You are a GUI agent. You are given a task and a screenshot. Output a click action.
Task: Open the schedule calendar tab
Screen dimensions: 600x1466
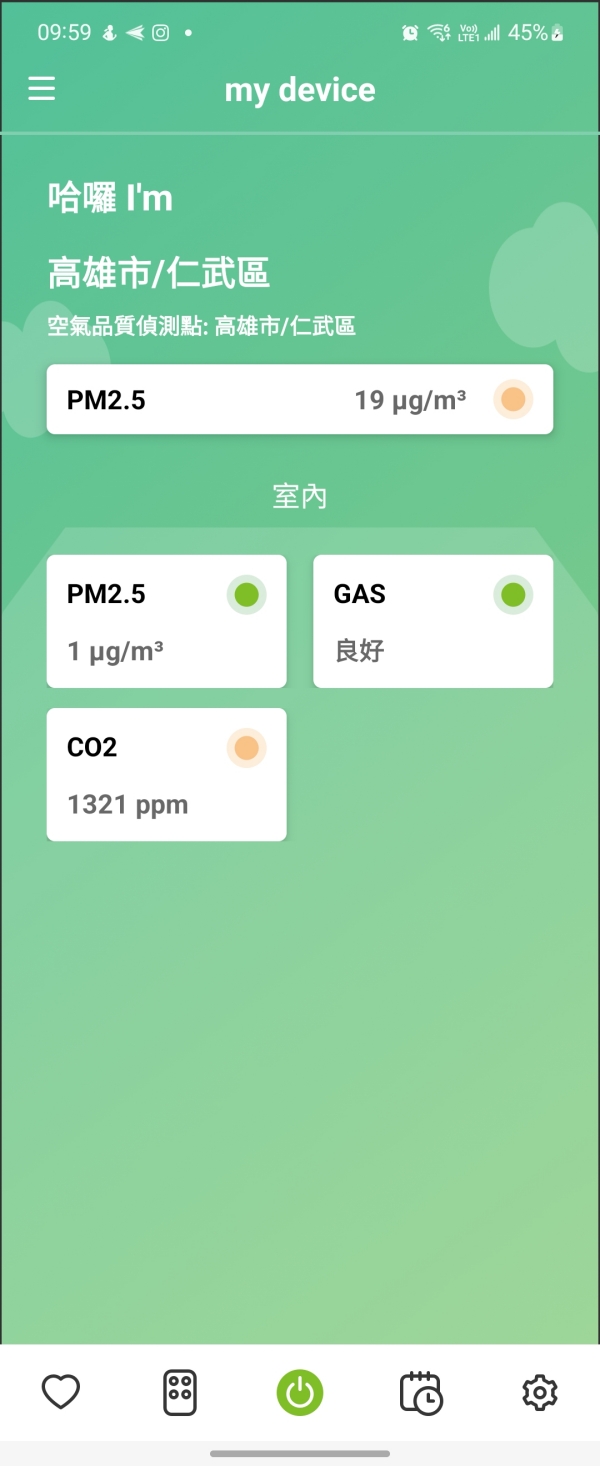click(x=420, y=1392)
